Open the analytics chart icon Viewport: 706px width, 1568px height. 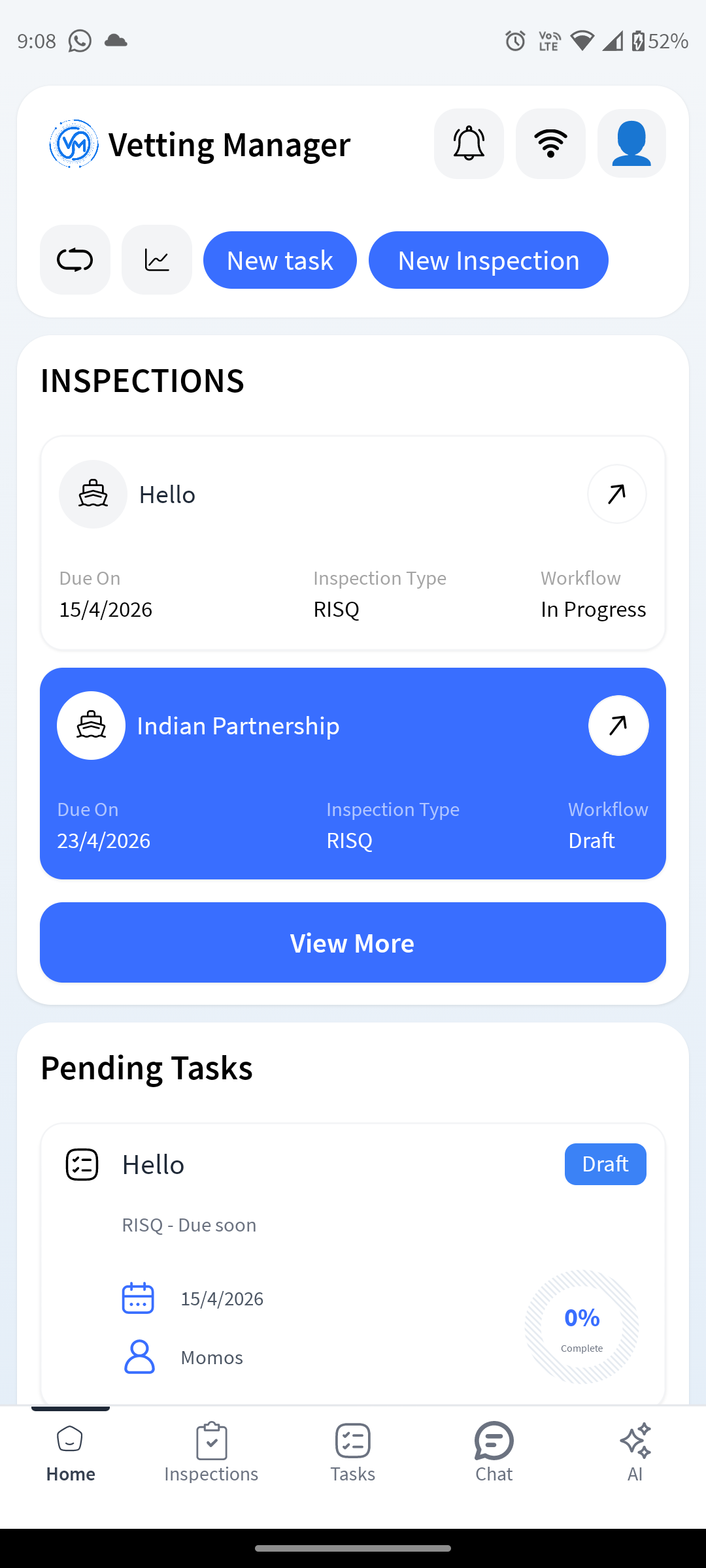(x=157, y=260)
